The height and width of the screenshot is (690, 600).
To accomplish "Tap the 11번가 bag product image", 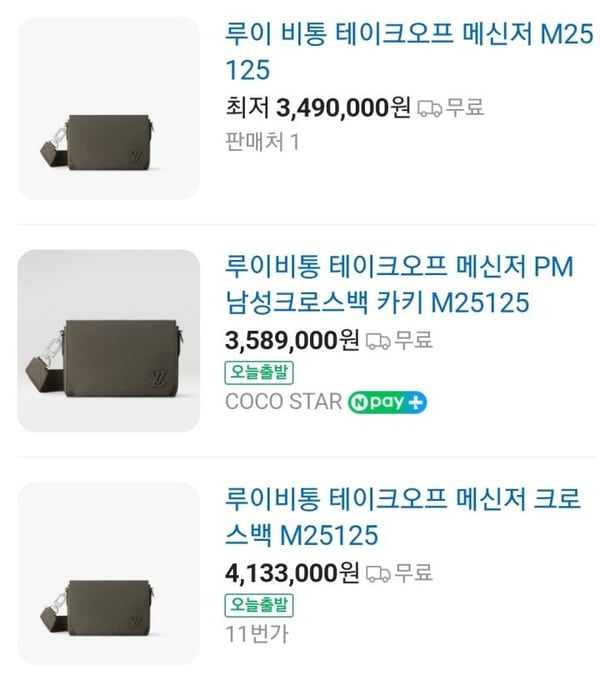I will (109, 573).
